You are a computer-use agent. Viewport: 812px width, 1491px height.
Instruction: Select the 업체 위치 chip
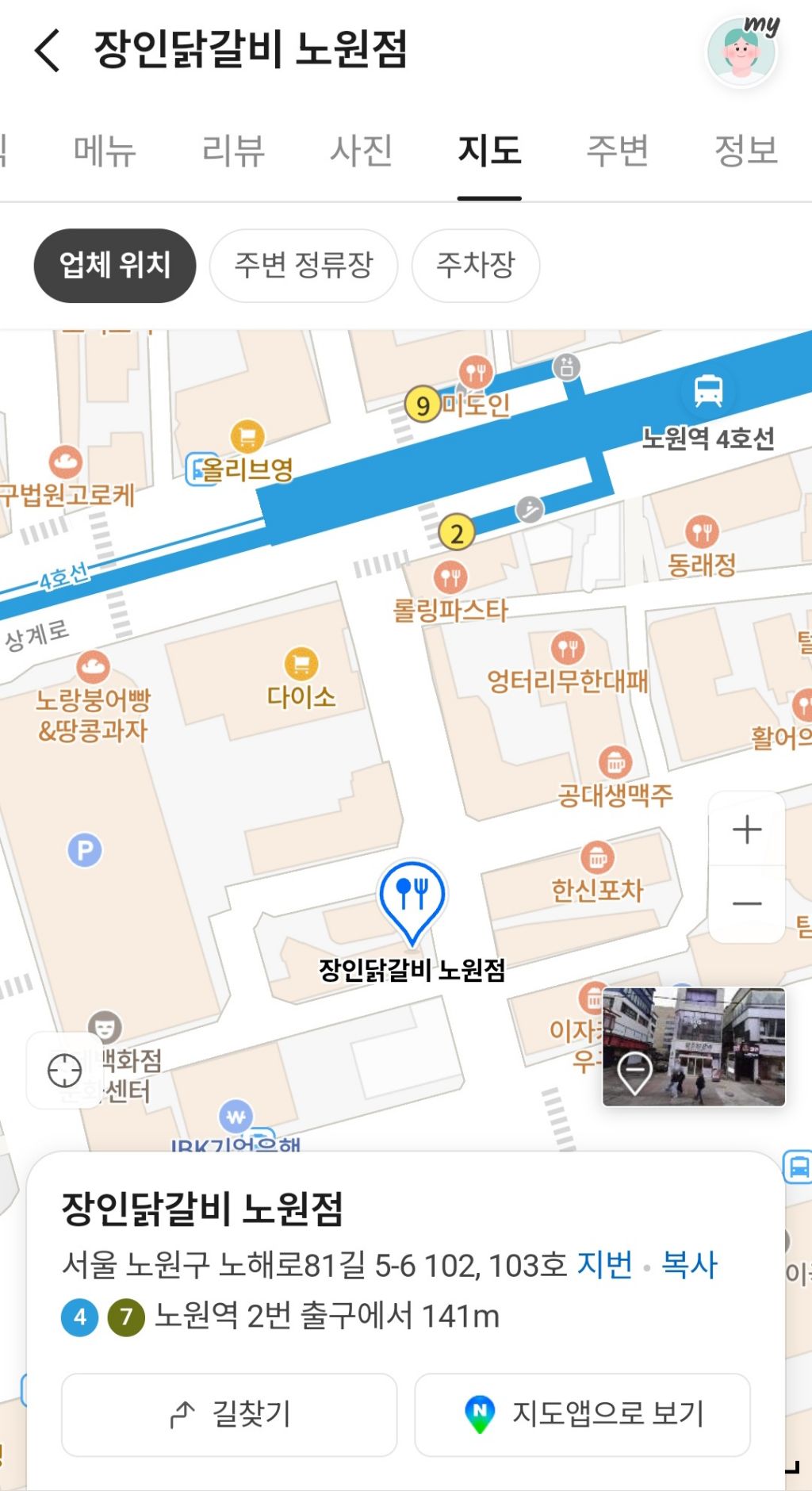click(x=115, y=265)
